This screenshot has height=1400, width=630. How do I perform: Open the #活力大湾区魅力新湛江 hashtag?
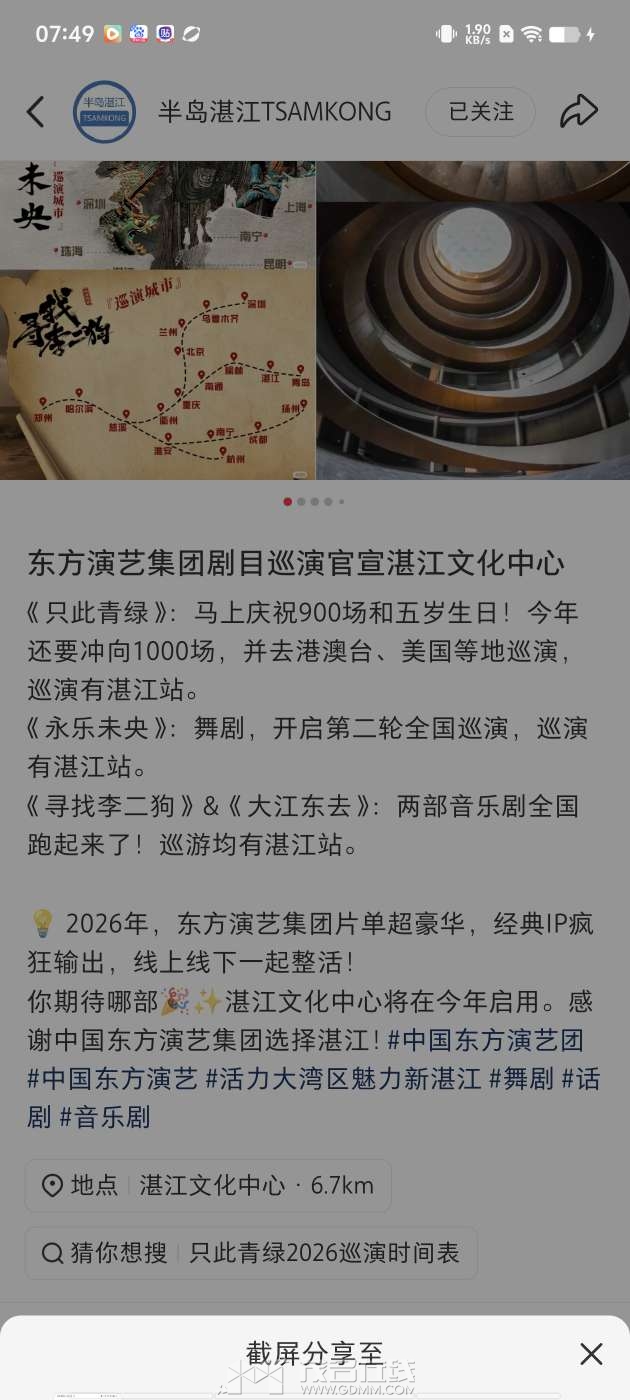pos(343,1079)
